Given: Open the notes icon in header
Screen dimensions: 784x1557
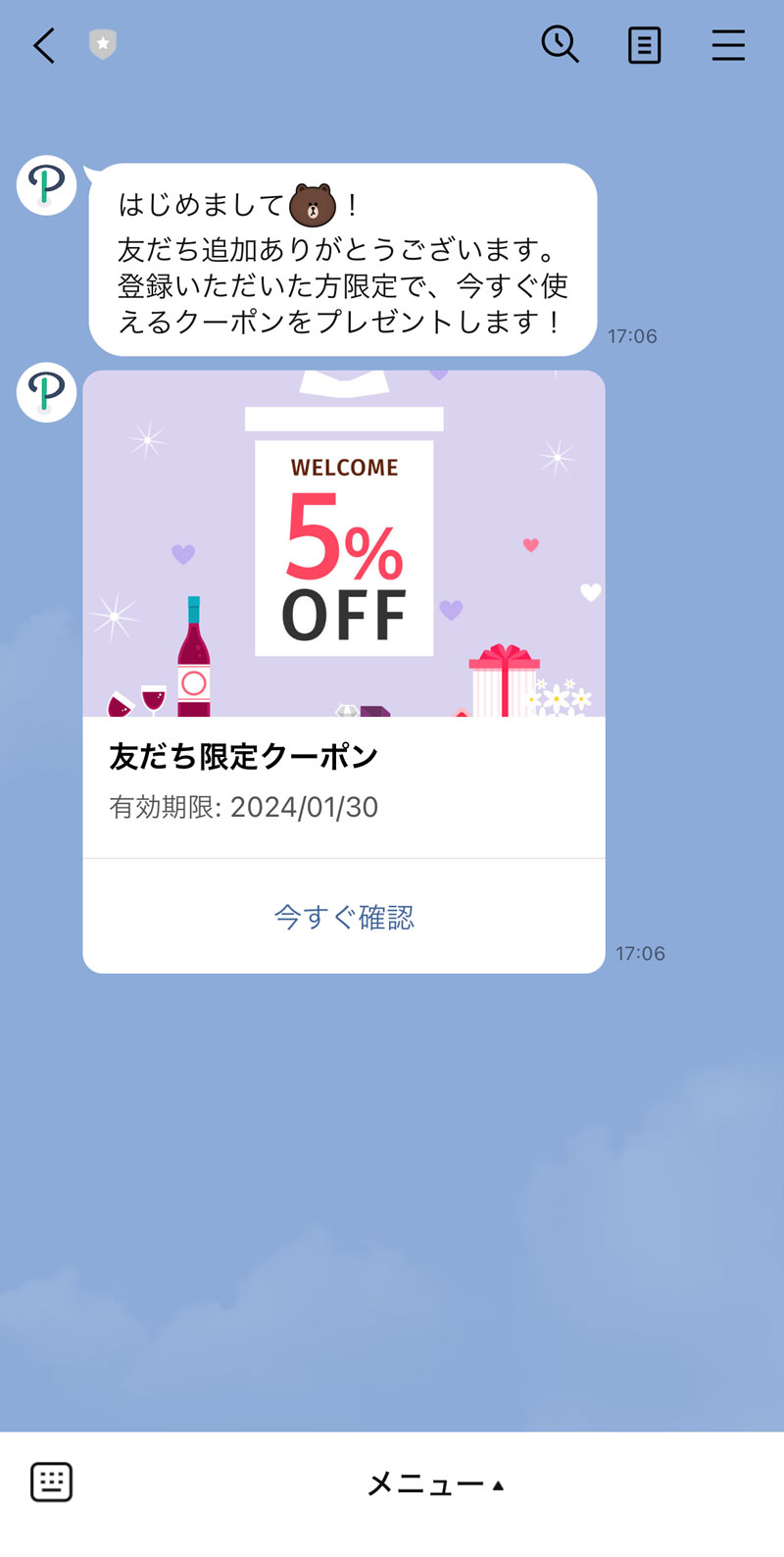Looking at the screenshot, I should click(x=644, y=45).
